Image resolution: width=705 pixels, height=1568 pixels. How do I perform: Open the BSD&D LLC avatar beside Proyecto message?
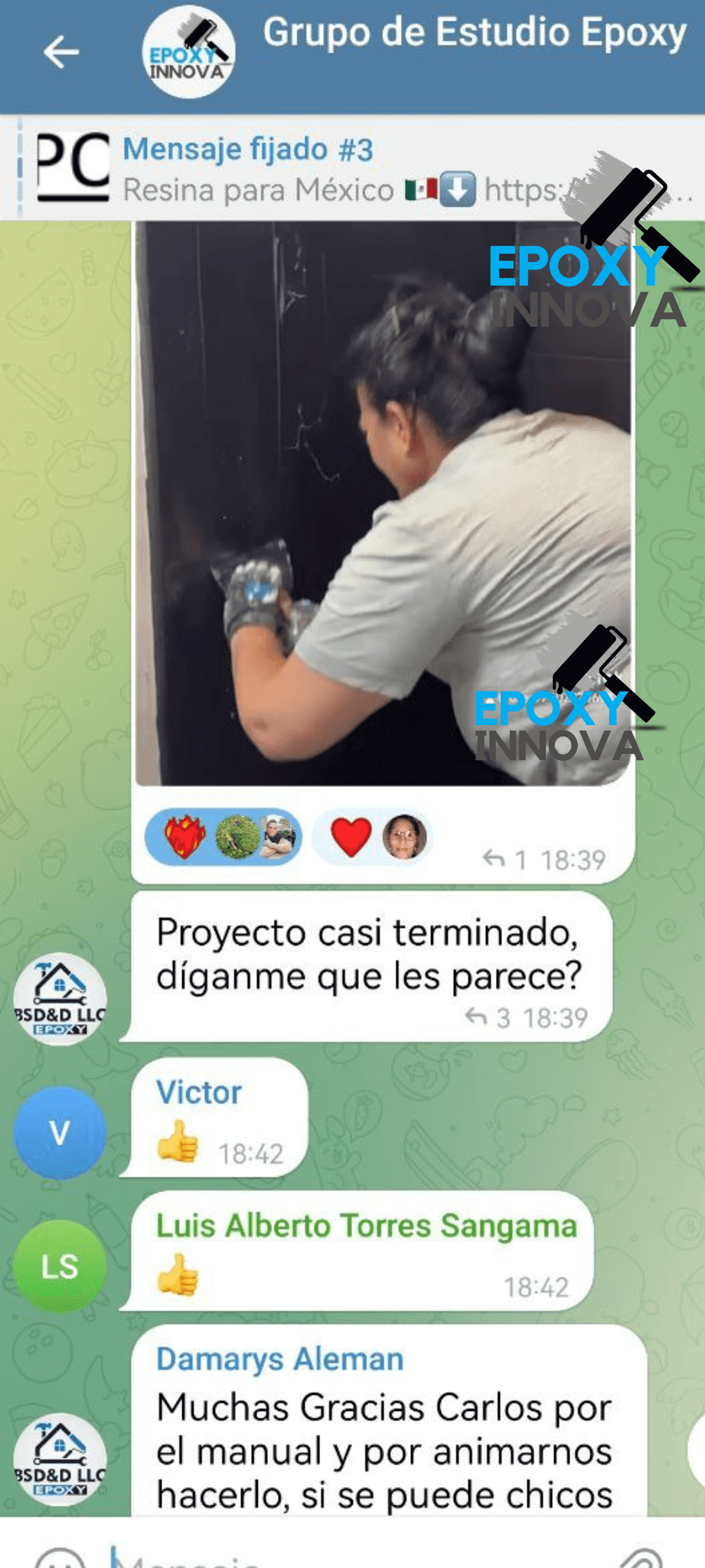60,999
